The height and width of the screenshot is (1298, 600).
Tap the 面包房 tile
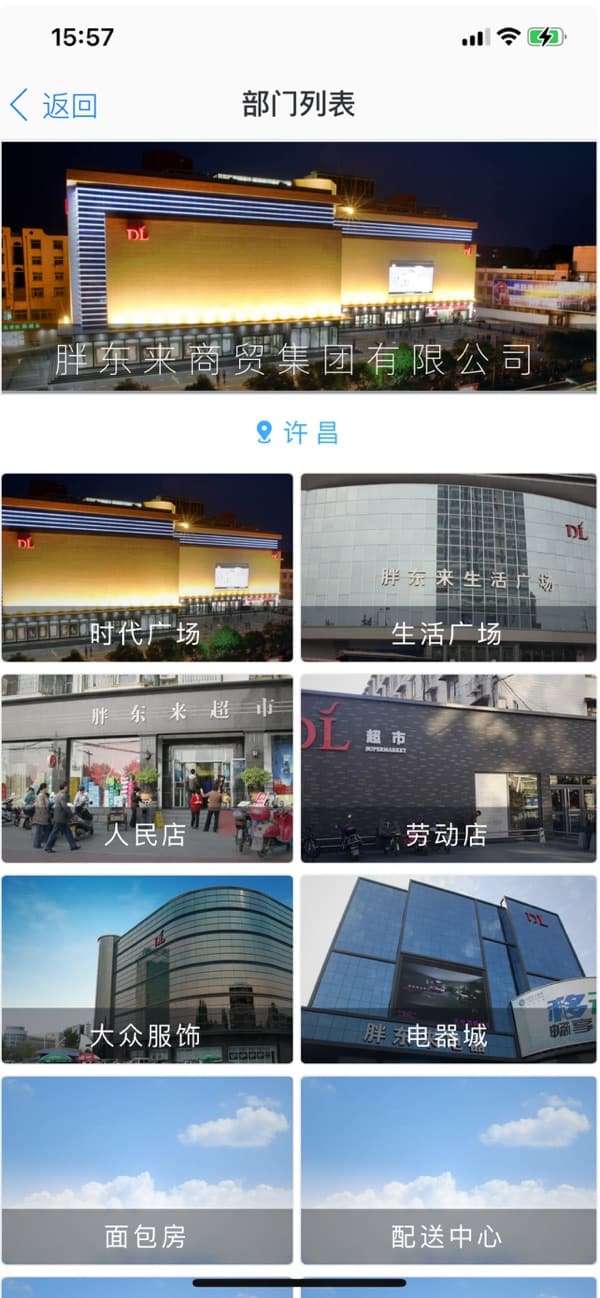point(147,1170)
